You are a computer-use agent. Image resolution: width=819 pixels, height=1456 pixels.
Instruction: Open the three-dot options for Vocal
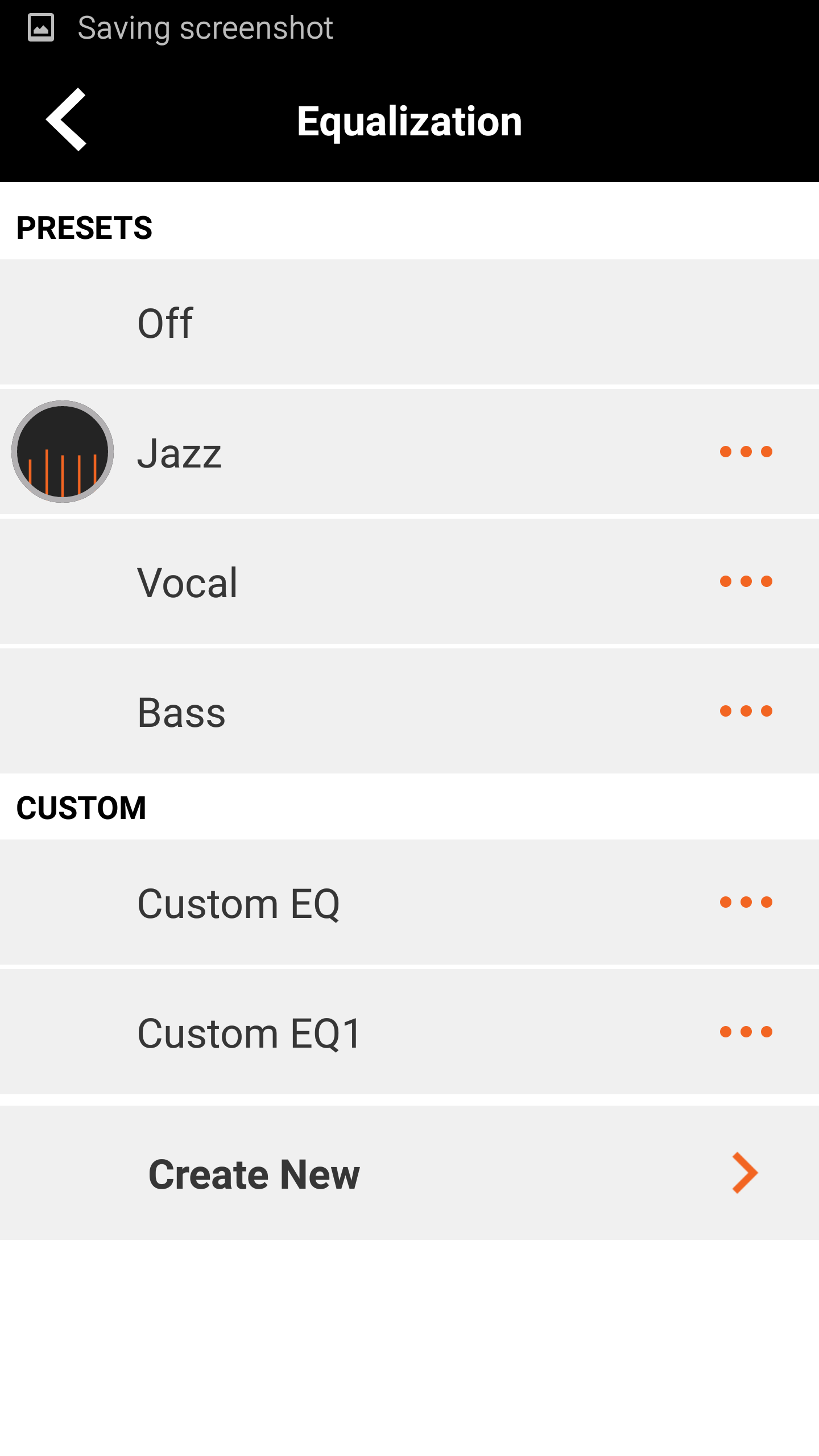point(746,581)
